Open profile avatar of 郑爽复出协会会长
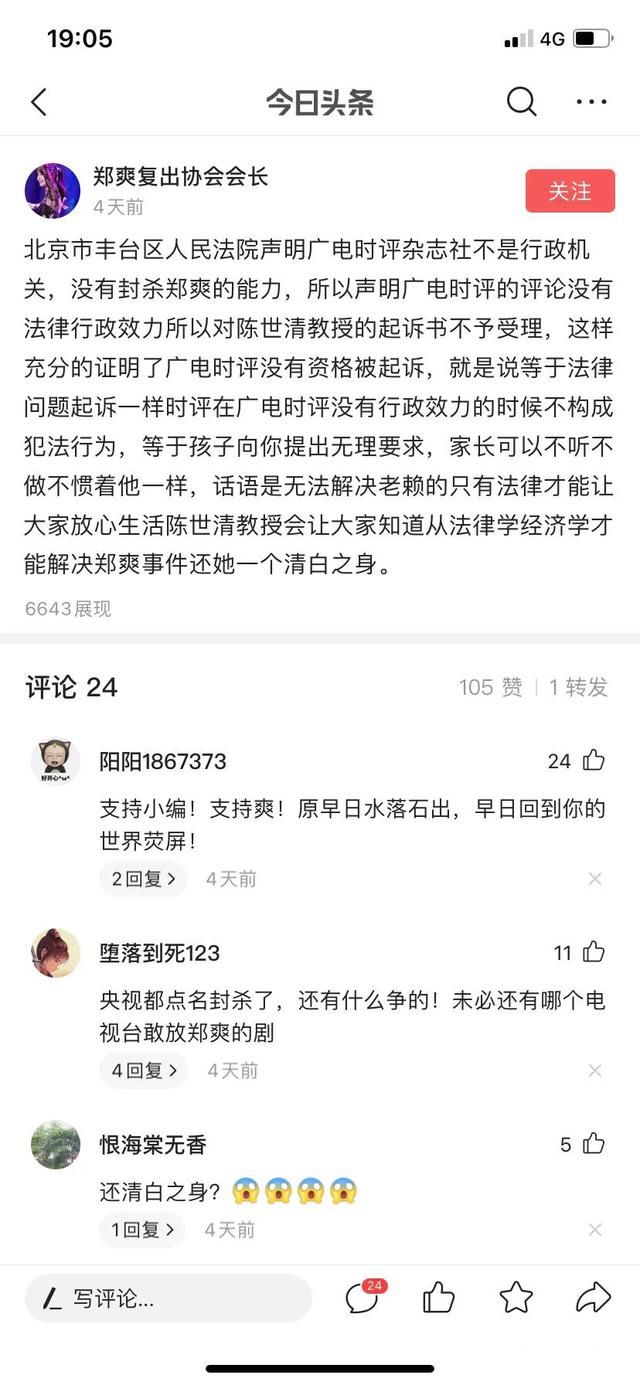 coord(52,191)
